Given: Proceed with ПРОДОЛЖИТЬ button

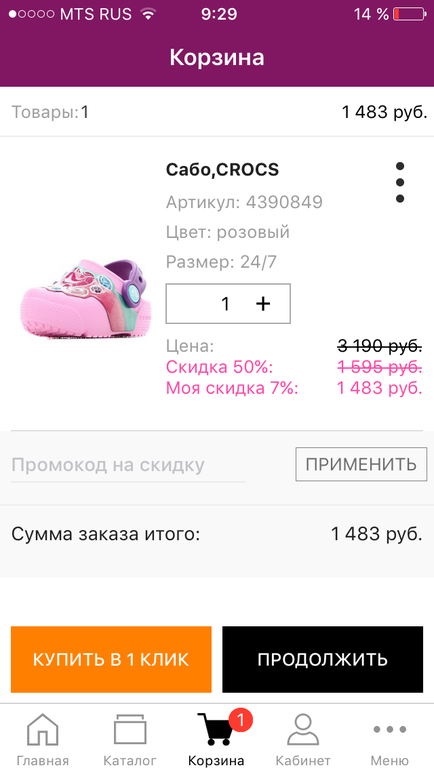Looking at the screenshot, I should (323, 659).
